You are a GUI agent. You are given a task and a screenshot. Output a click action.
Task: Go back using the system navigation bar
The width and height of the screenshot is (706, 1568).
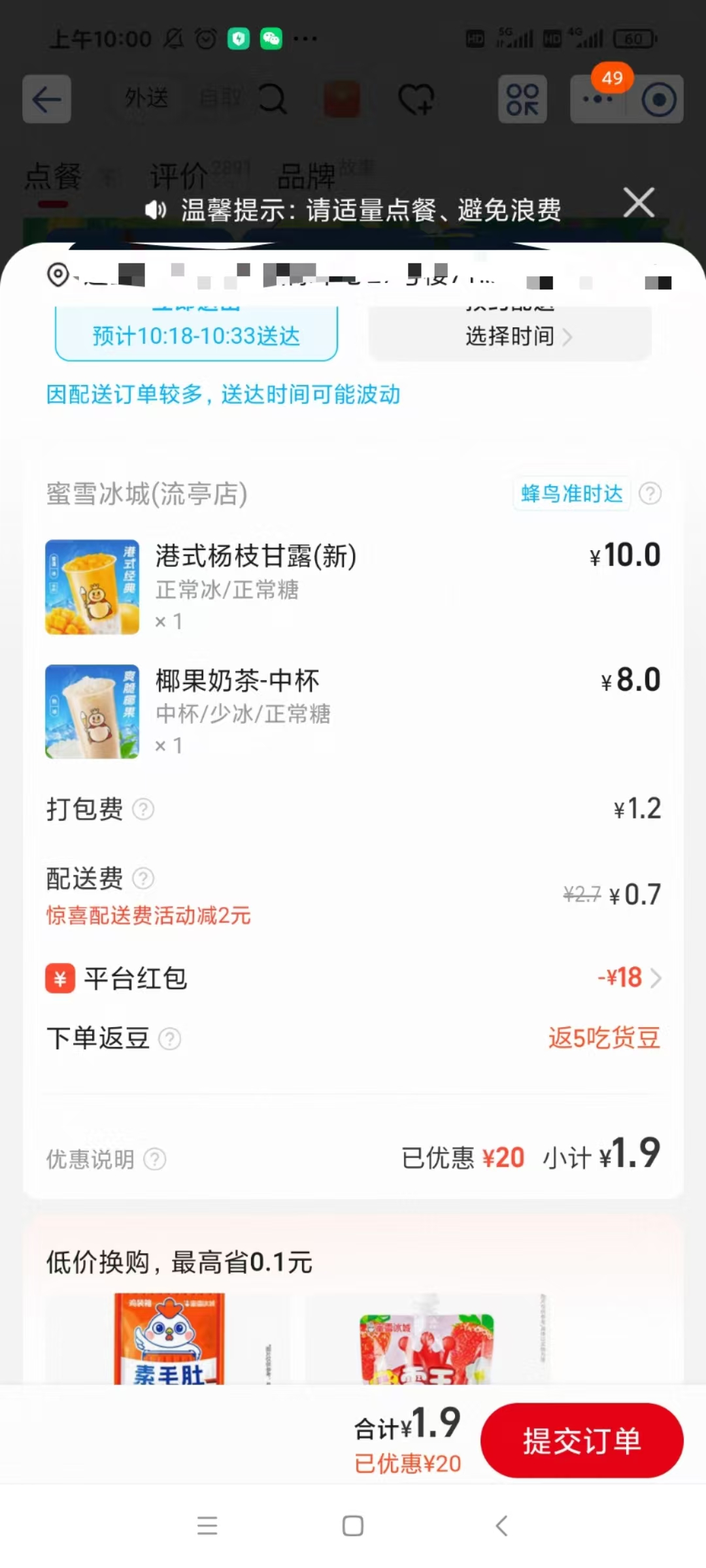501,1526
